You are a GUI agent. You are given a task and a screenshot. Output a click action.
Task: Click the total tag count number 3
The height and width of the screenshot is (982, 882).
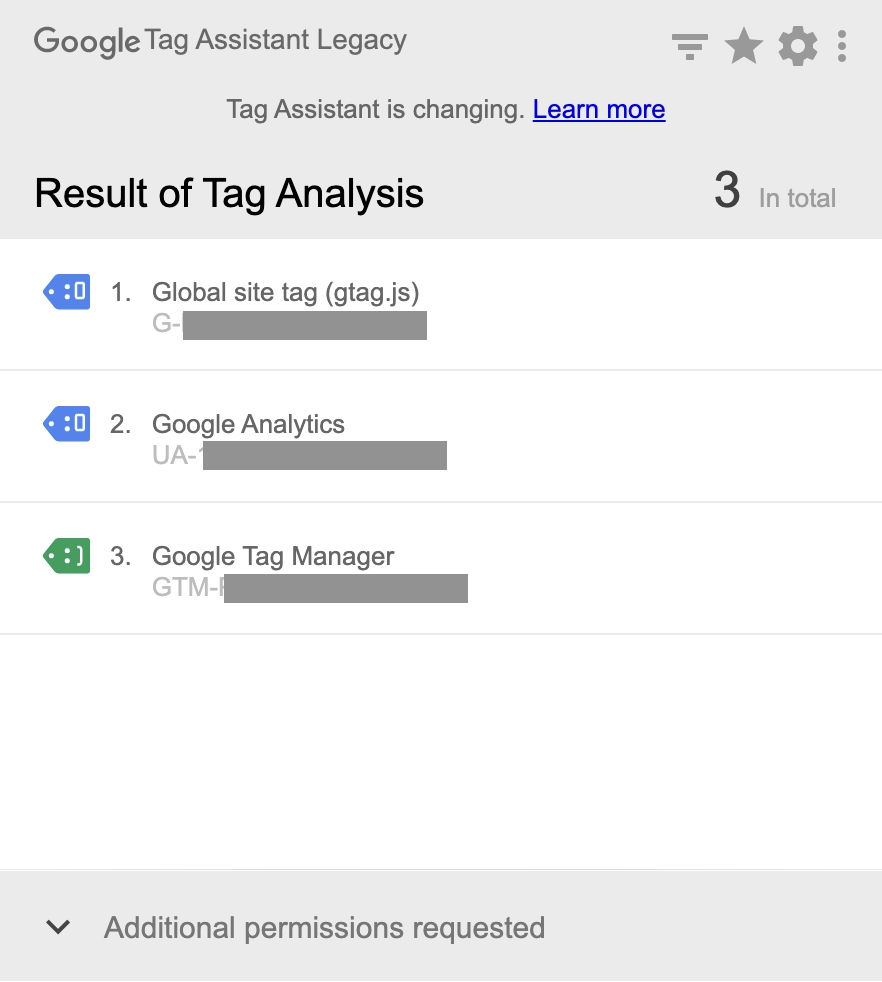(x=727, y=190)
